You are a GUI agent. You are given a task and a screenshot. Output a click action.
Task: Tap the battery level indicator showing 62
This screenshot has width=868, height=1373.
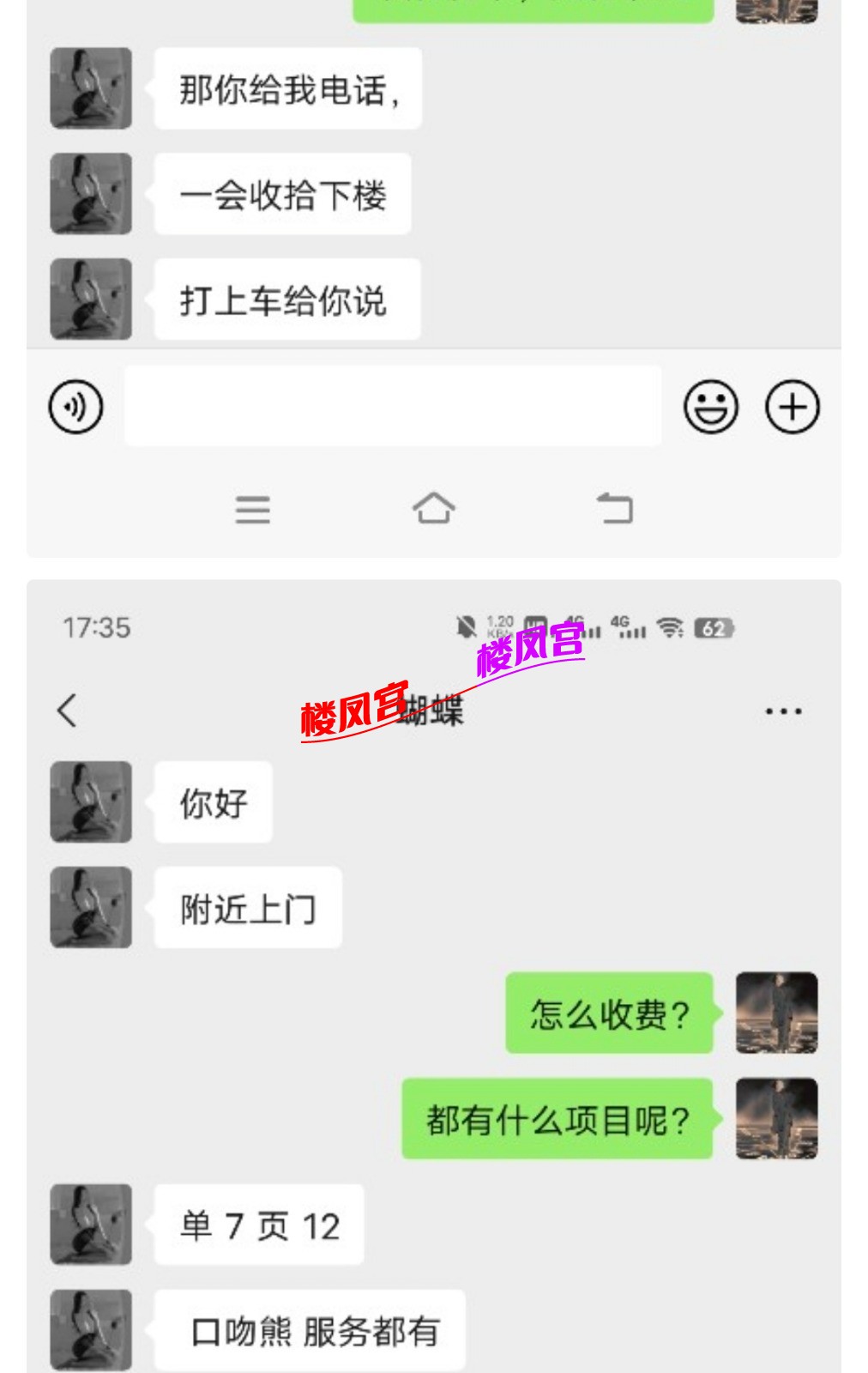point(714,626)
